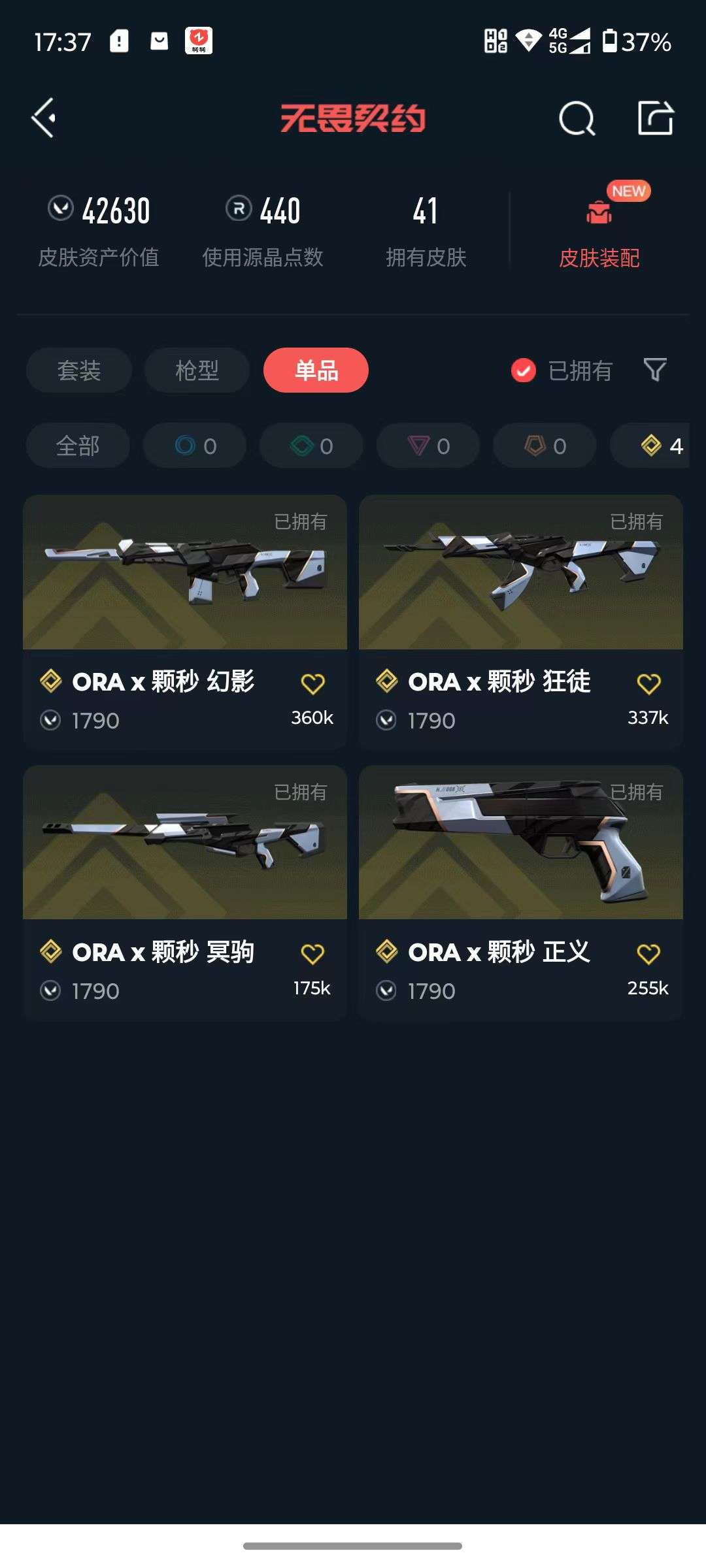This screenshot has width=706, height=1568.
Task: Select the blue rarity filter icon
Action: pyautogui.click(x=193, y=446)
